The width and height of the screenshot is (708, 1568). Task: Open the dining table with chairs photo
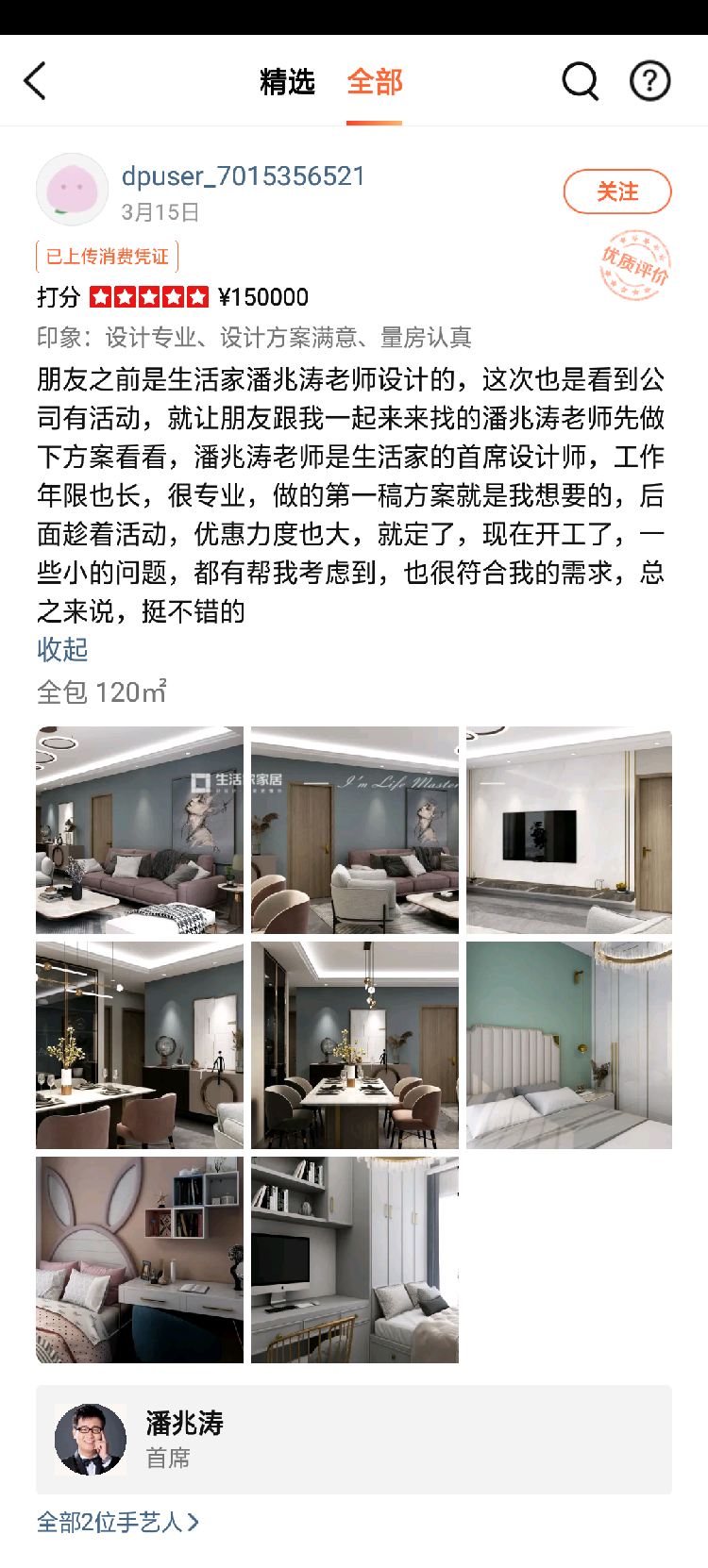tap(355, 1045)
